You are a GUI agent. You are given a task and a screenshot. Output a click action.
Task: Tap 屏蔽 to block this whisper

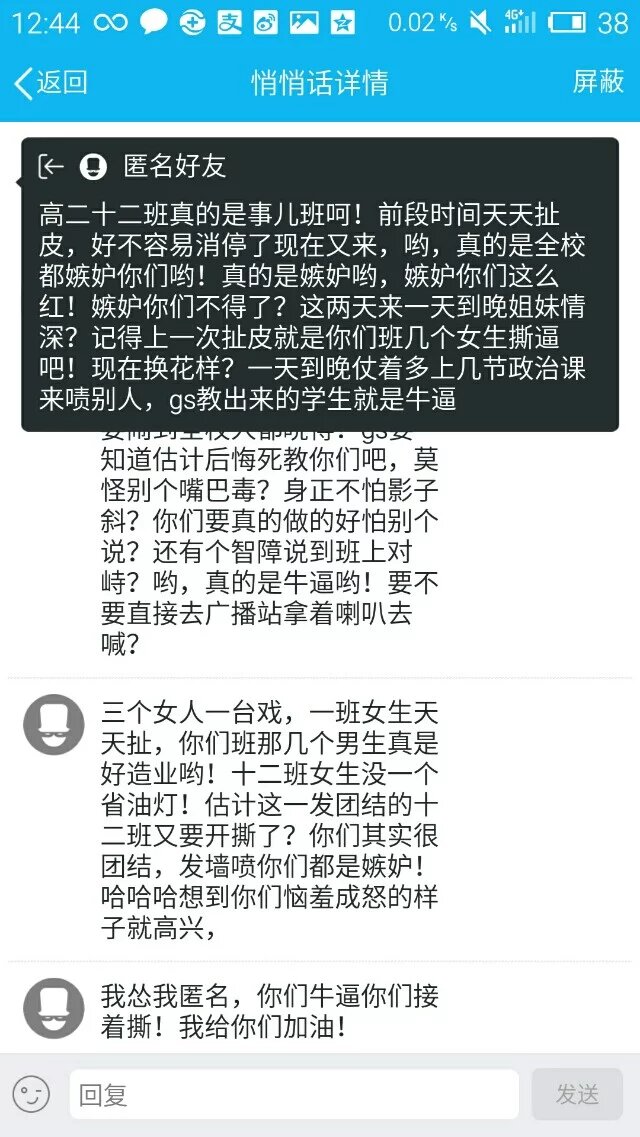(x=597, y=82)
